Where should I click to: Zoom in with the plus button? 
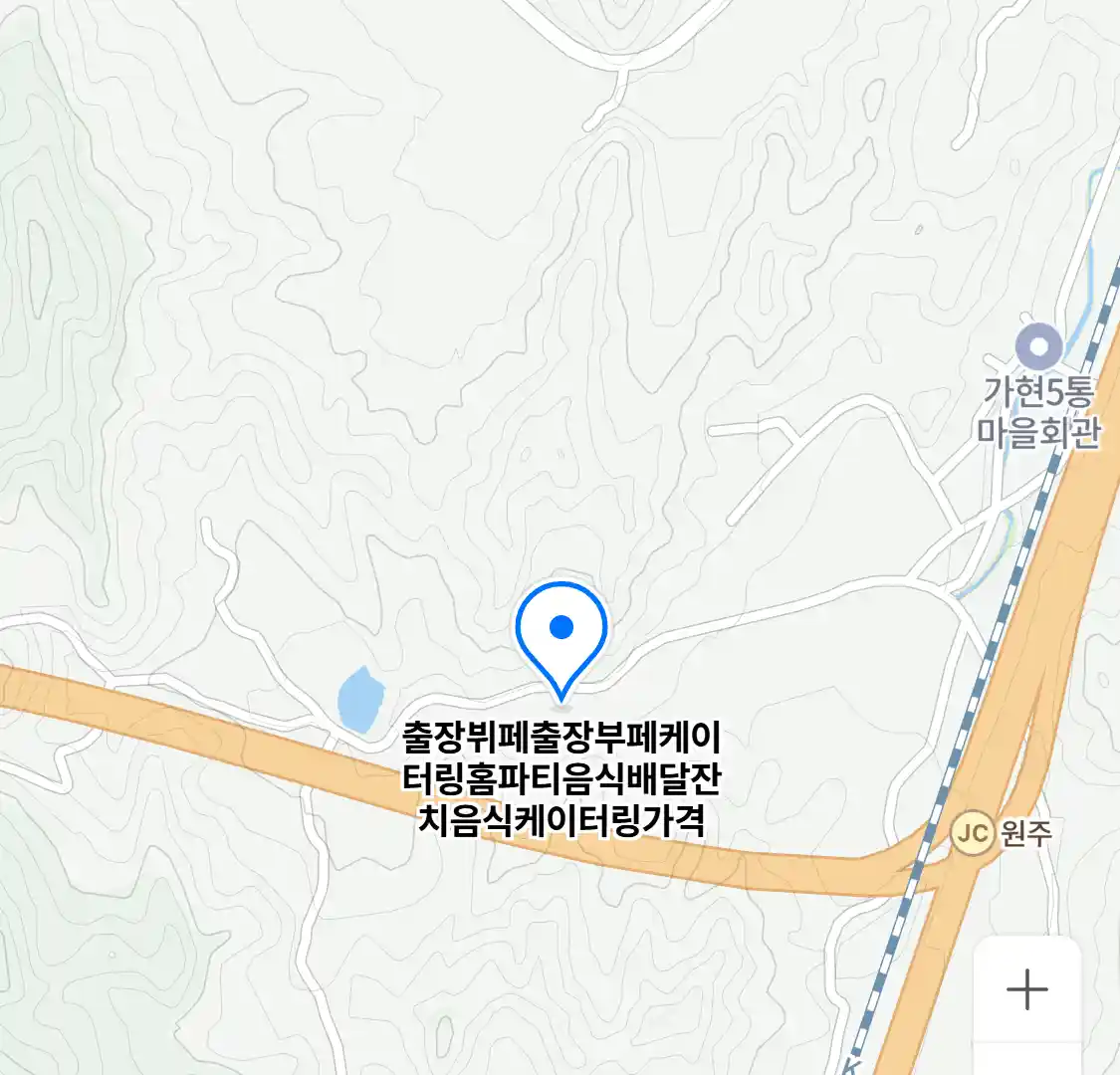tap(1026, 989)
